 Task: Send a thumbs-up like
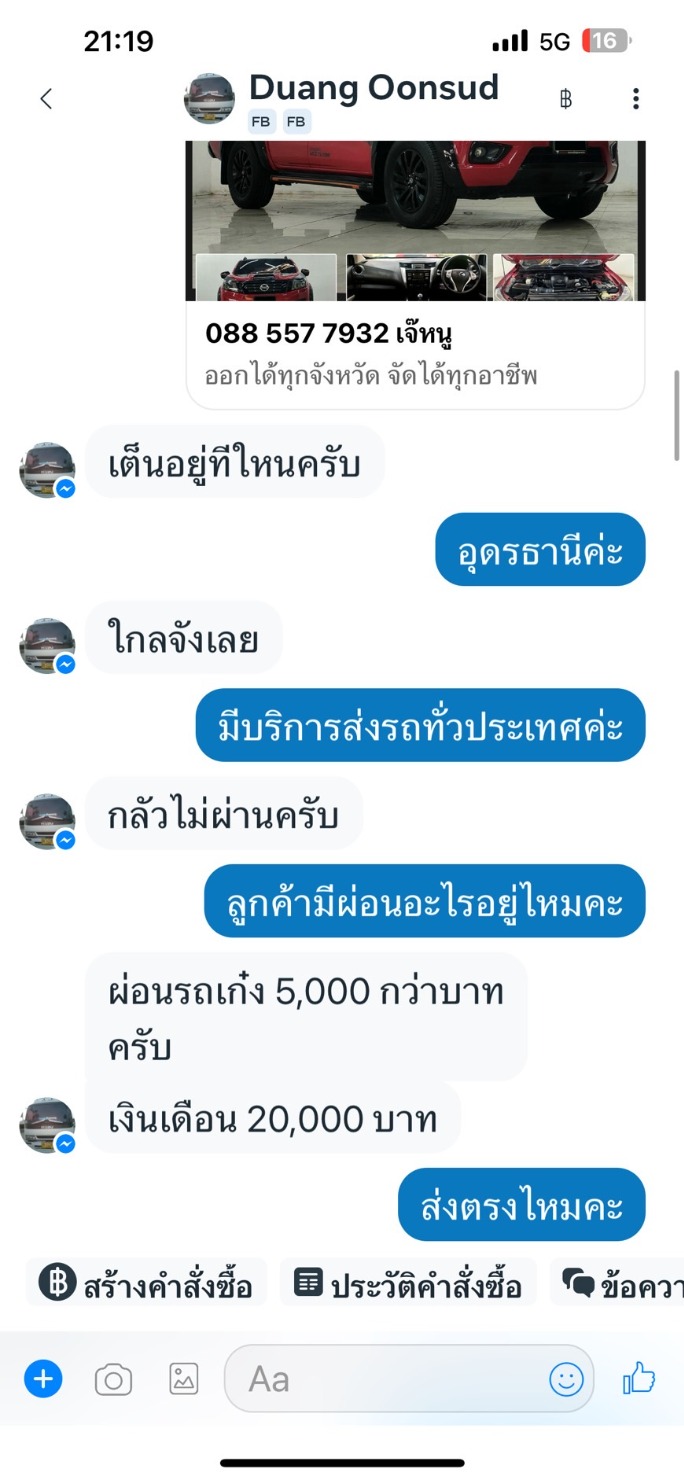[639, 1380]
